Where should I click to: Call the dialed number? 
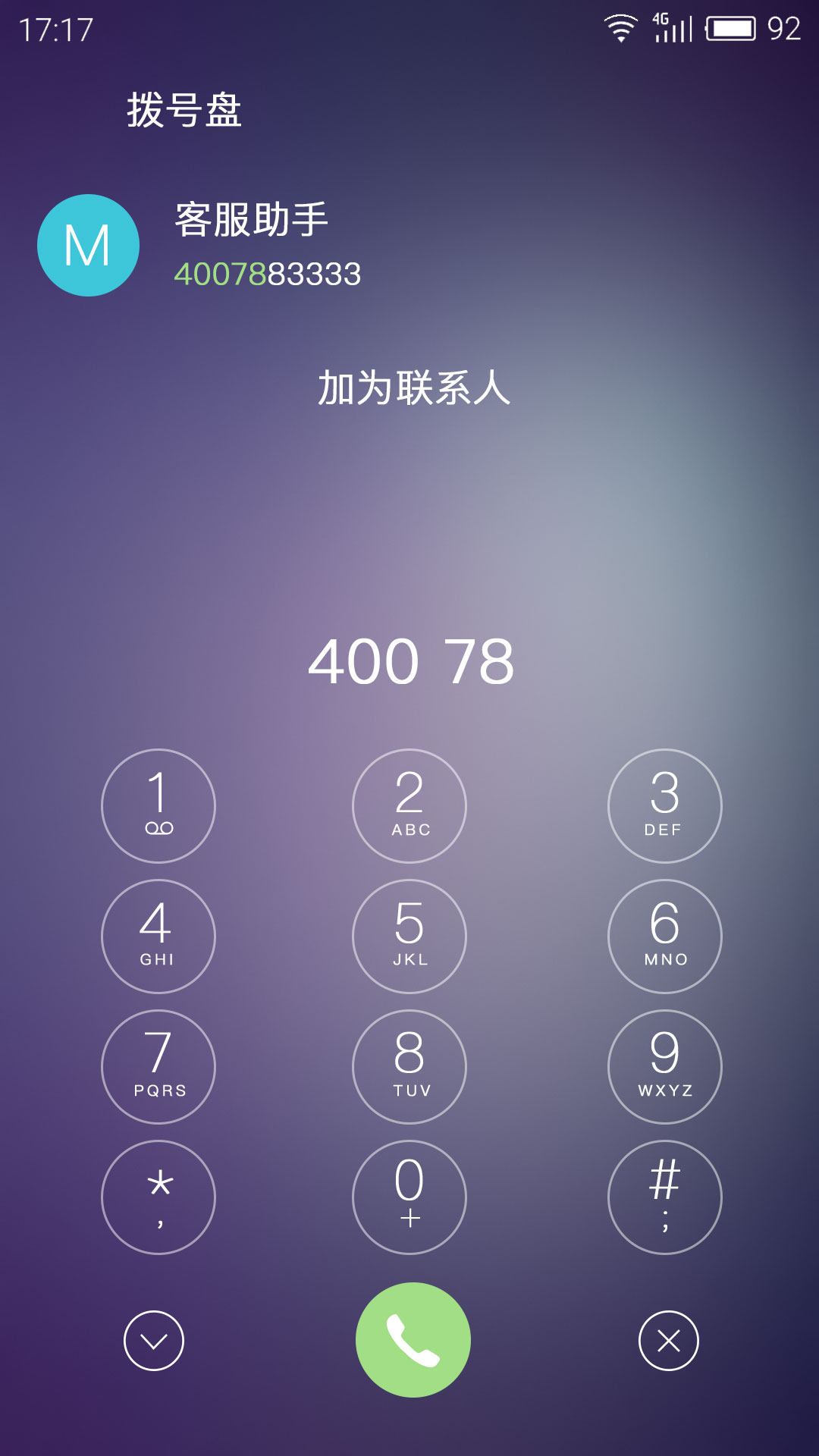(x=413, y=1339)
